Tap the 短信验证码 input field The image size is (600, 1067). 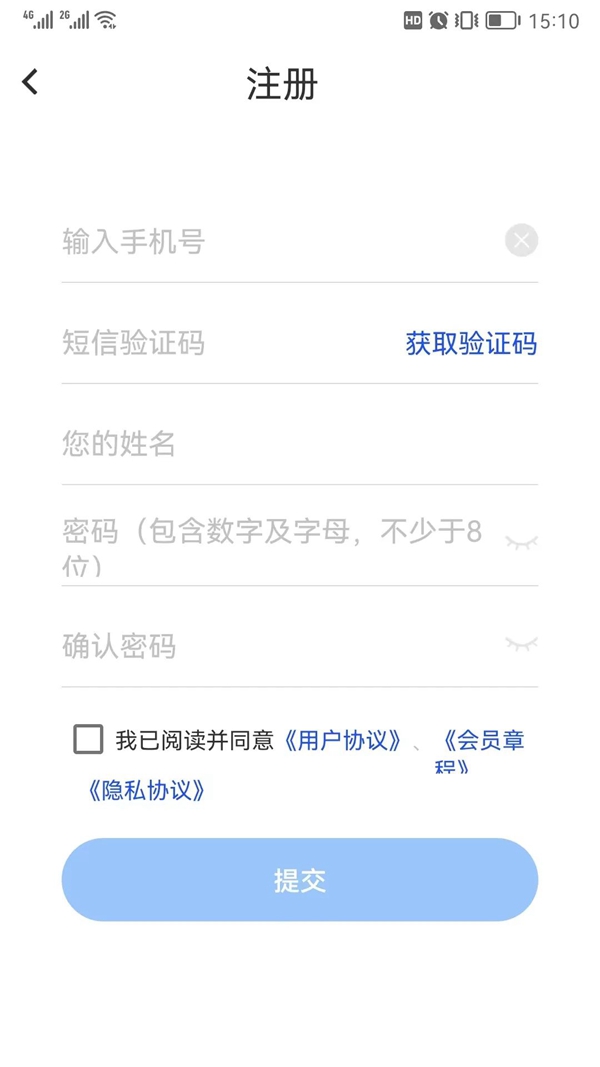tap(220, 343)
